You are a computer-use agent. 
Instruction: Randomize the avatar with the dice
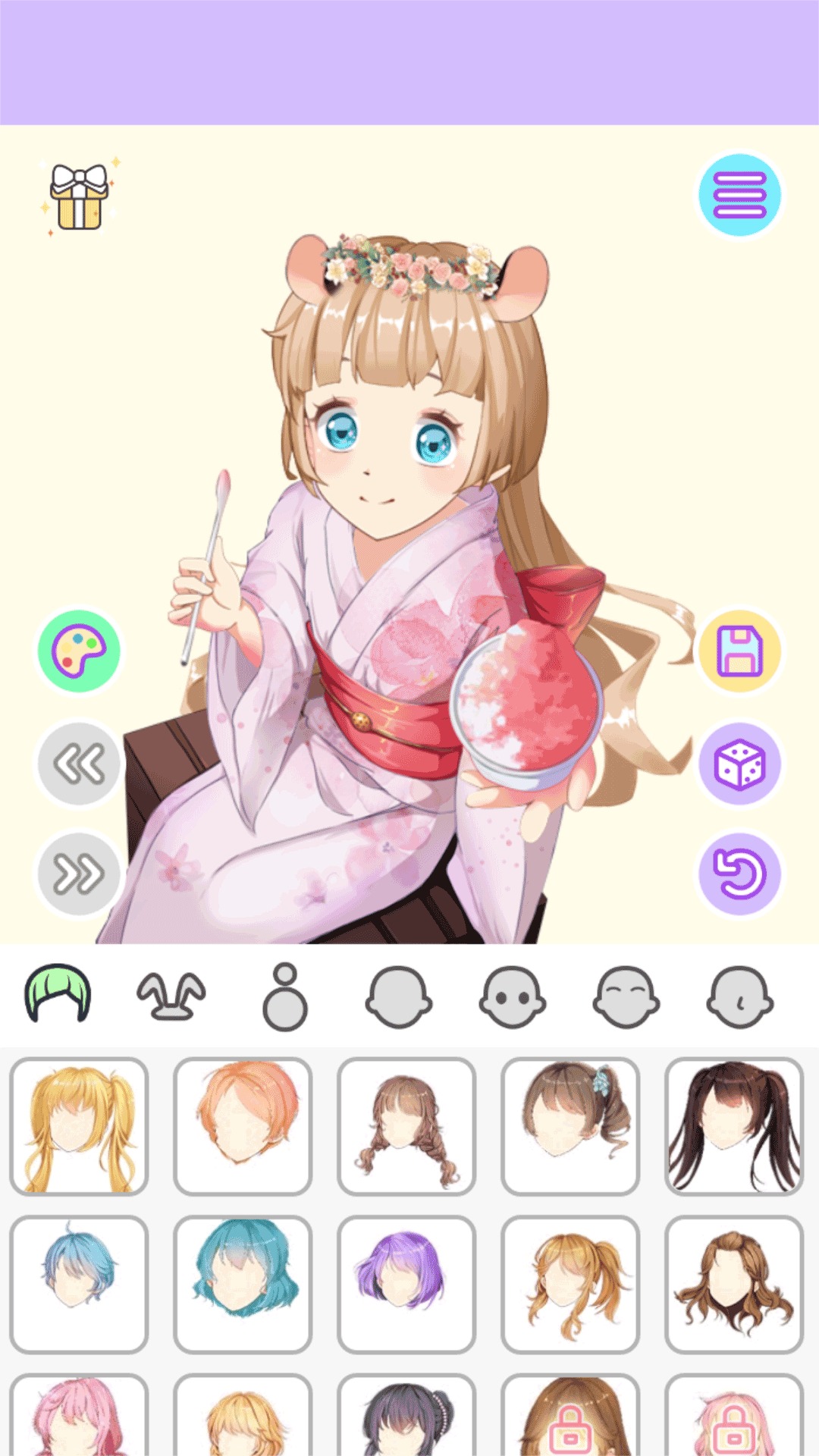point(740,764)
